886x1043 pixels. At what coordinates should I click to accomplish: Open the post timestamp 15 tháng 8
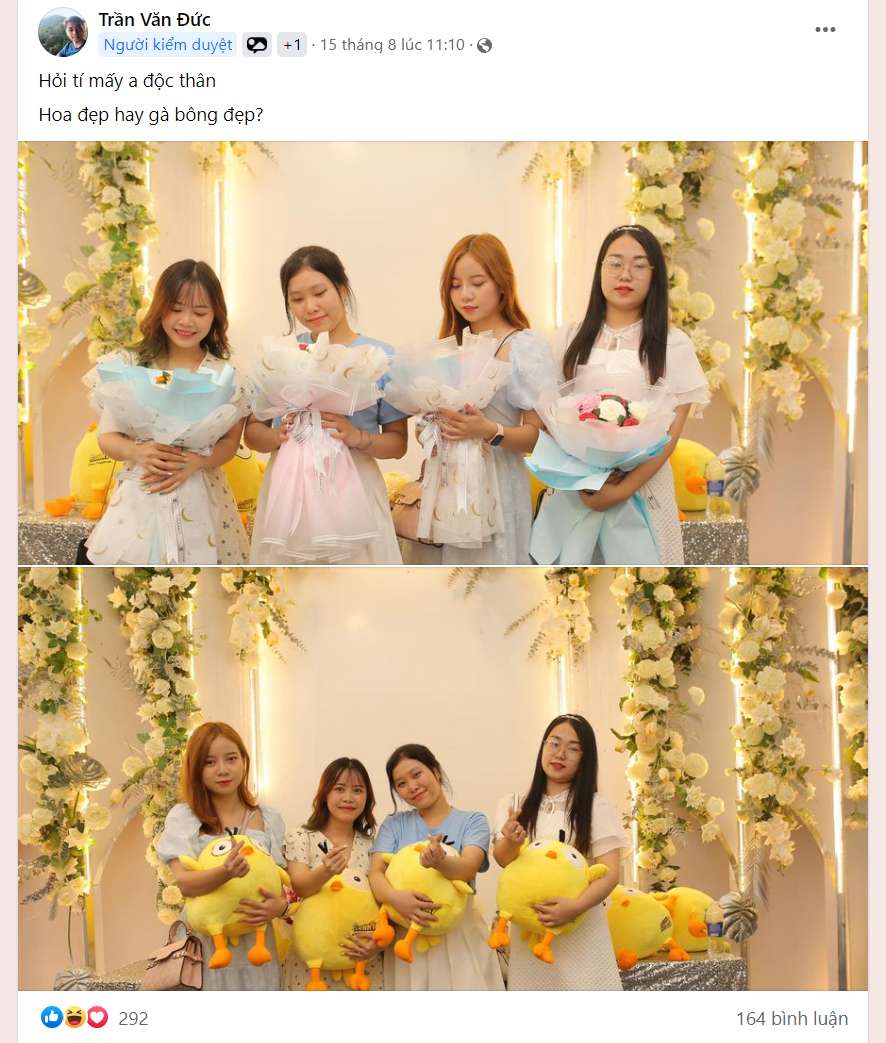coord(391,45)
